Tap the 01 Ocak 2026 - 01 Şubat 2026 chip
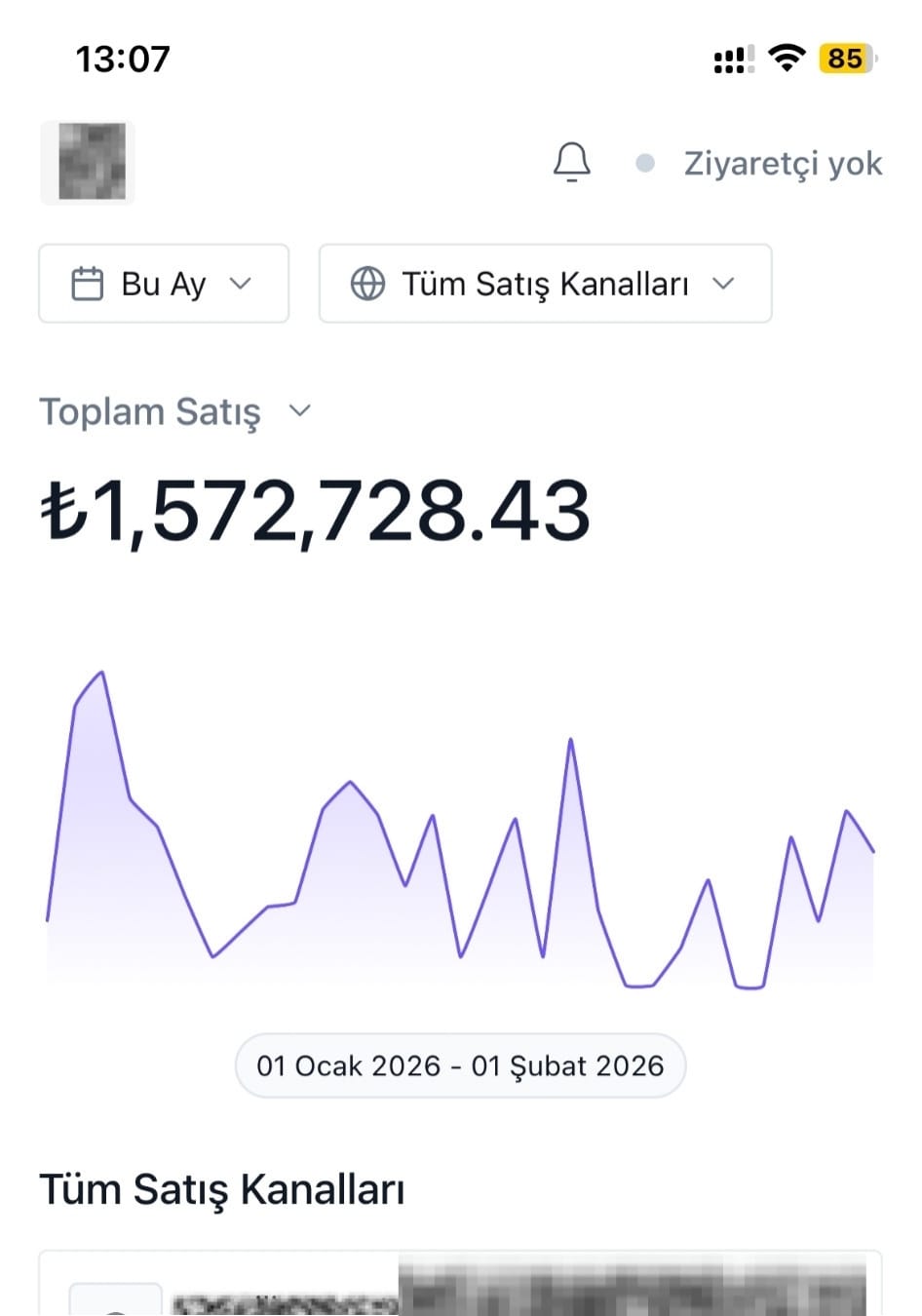Viewport: 922px width, 1316px height. pos(460,1065)
